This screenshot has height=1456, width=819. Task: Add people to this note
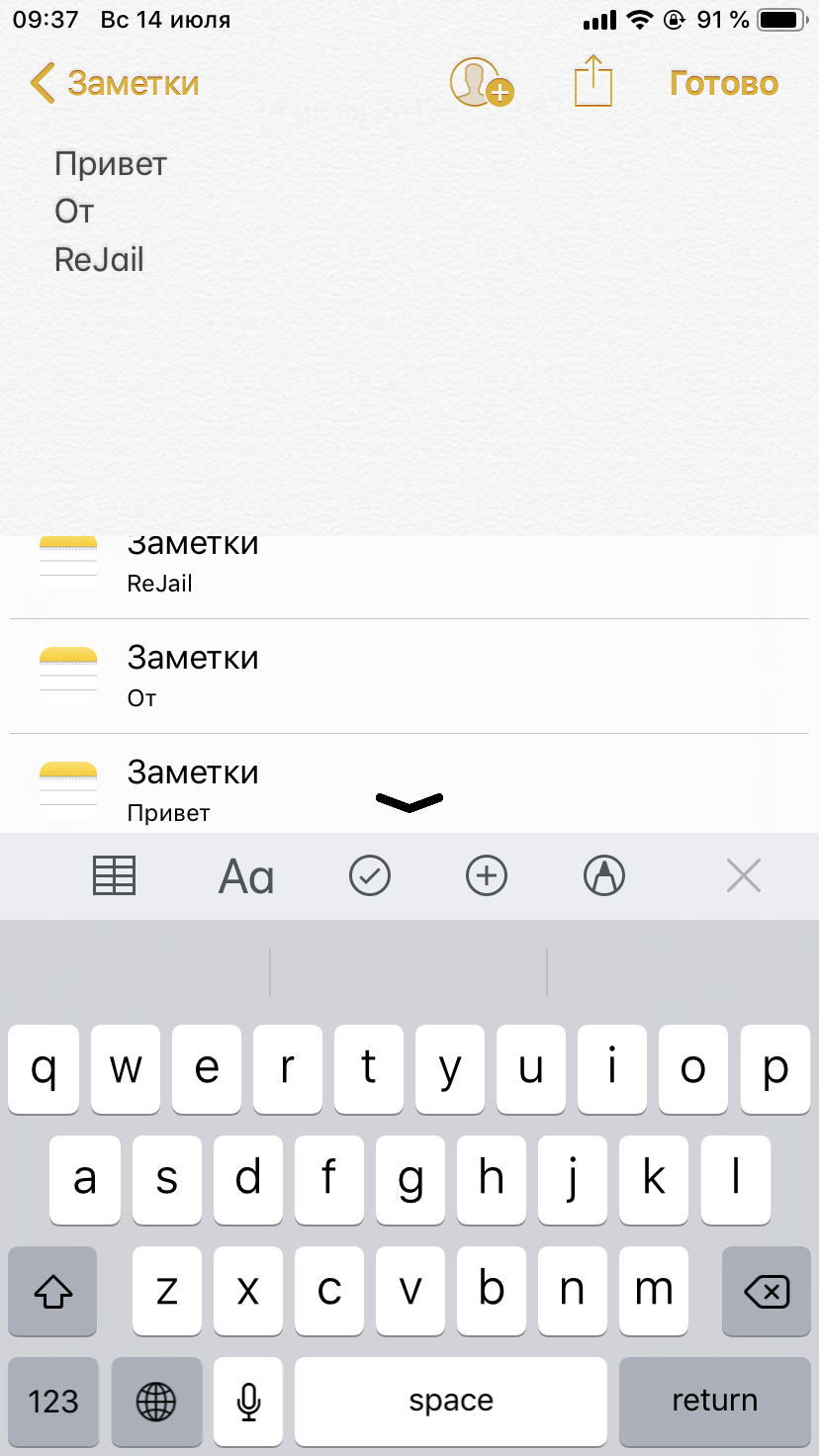482,82
